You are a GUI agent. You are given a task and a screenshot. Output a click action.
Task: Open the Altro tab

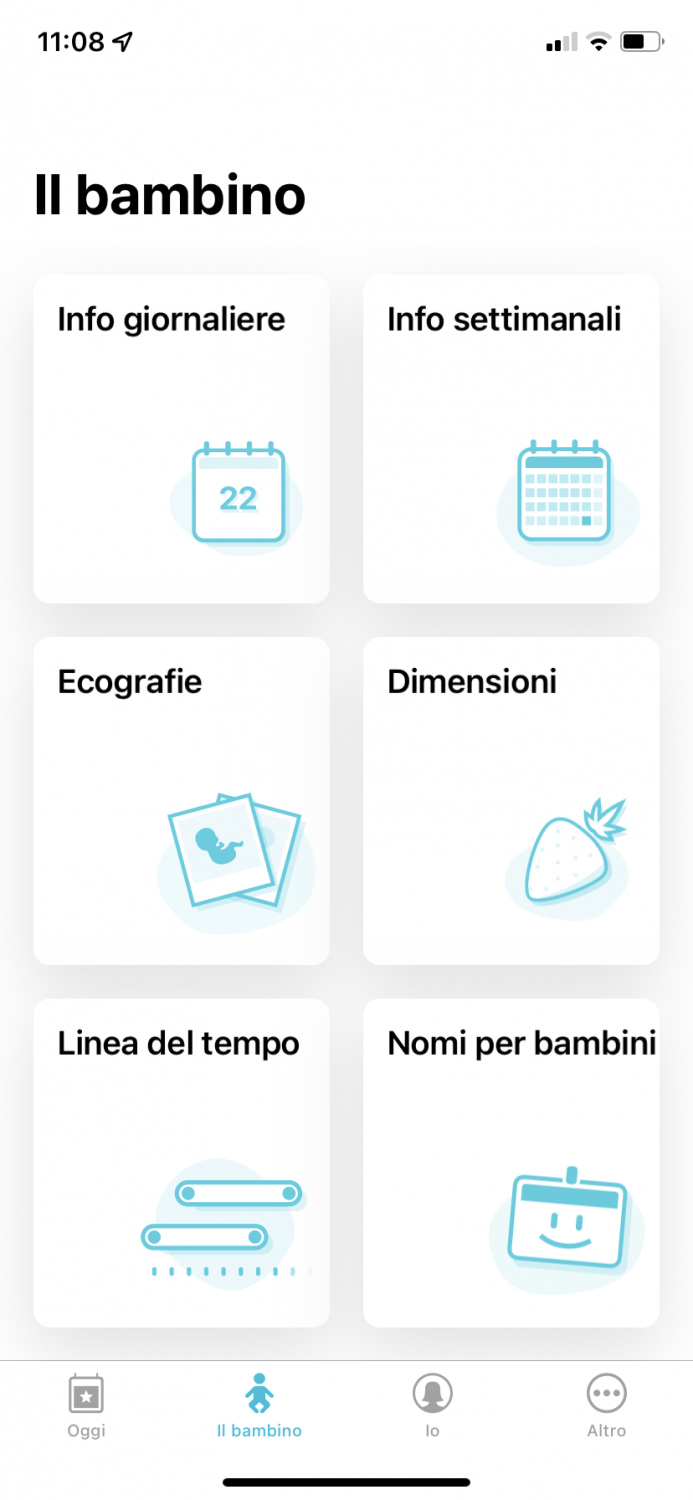coord(606,1405)
